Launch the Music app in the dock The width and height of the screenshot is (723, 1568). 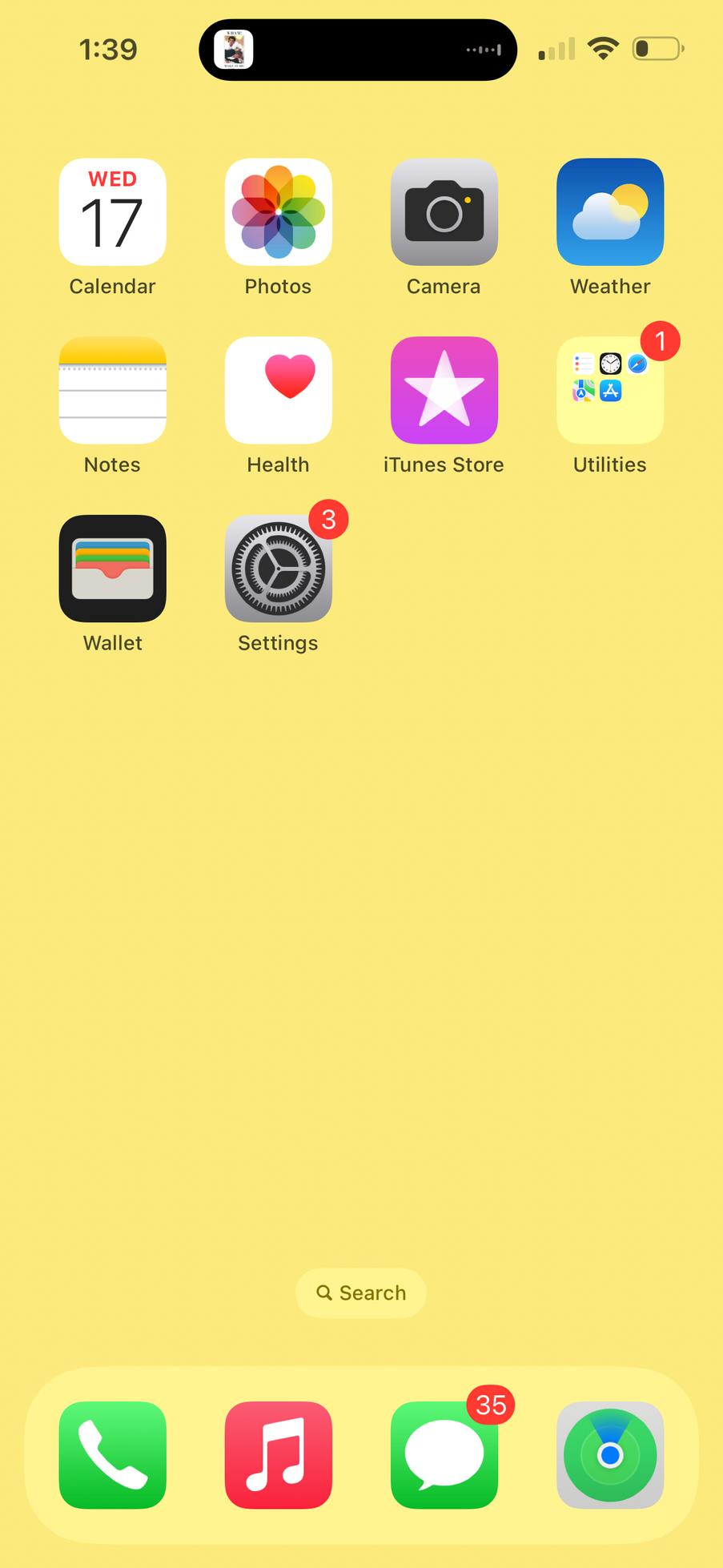(x=278, y=1454)
